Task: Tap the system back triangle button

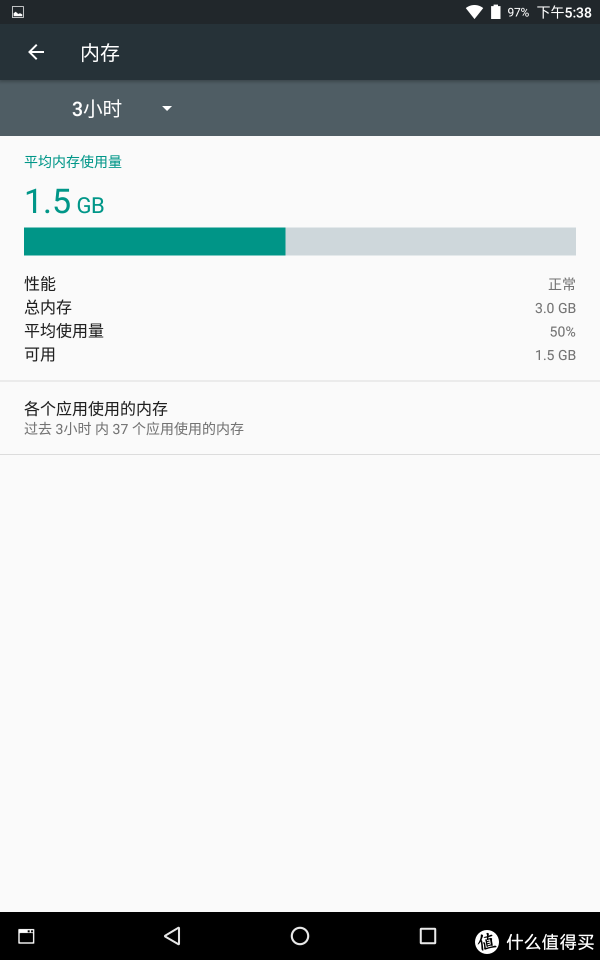Action: pyautogui.click(x=172, y=936)
